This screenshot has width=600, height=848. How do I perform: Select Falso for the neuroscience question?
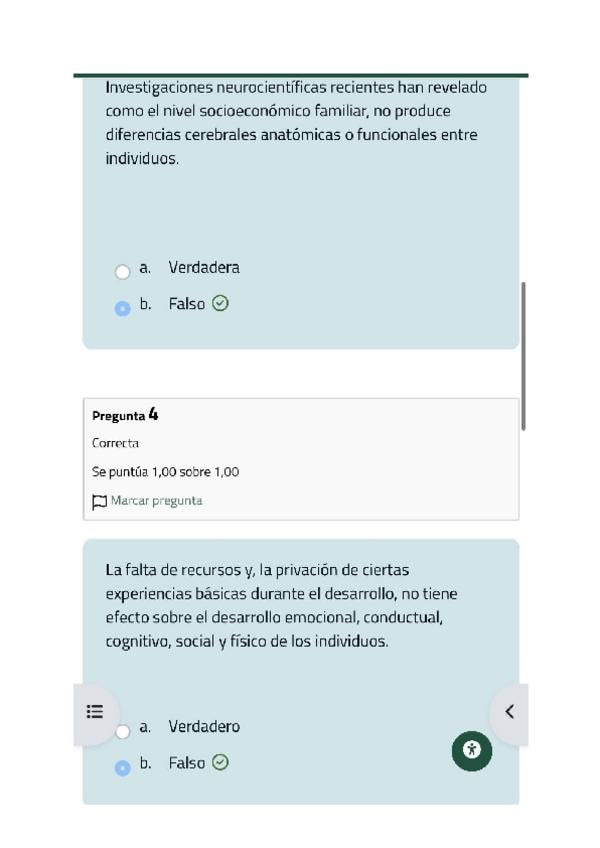pos(123,308)
